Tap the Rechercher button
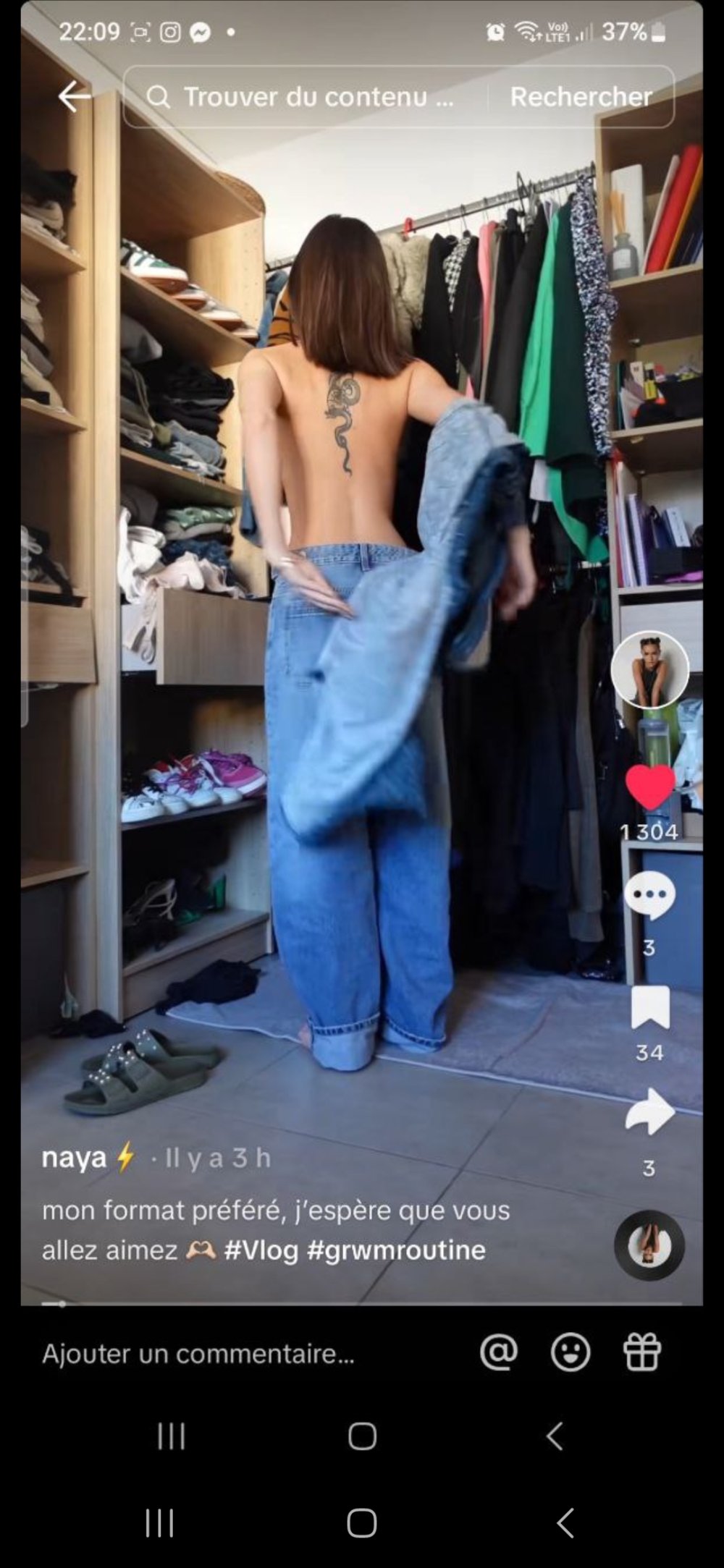The image size is (724, 1568). coord(581,97)
